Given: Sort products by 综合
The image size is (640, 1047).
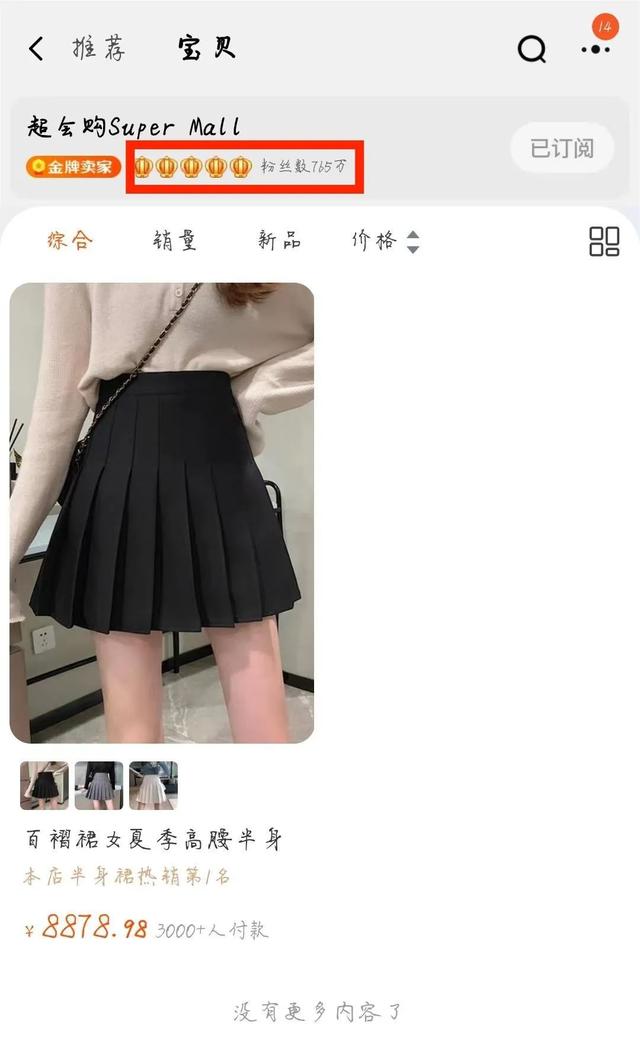Looking at the screenshot, I should pyautogui.click(x=70, y=240).
